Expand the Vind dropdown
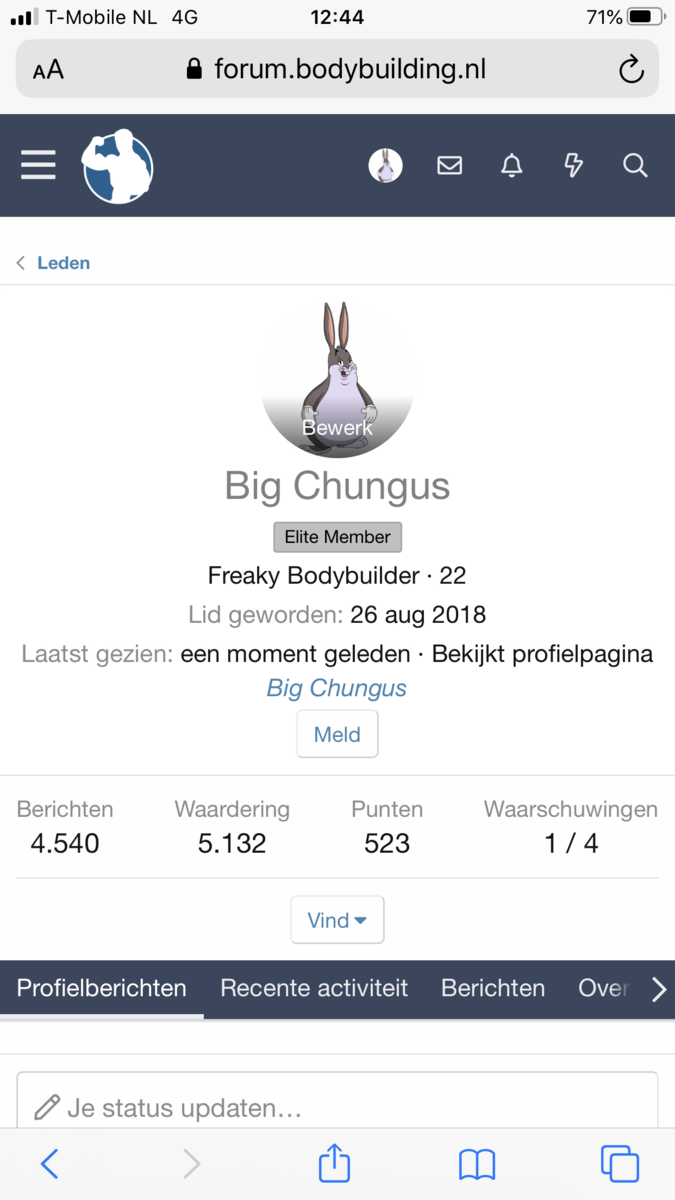Screen dimensions: 675x1200 337,920
